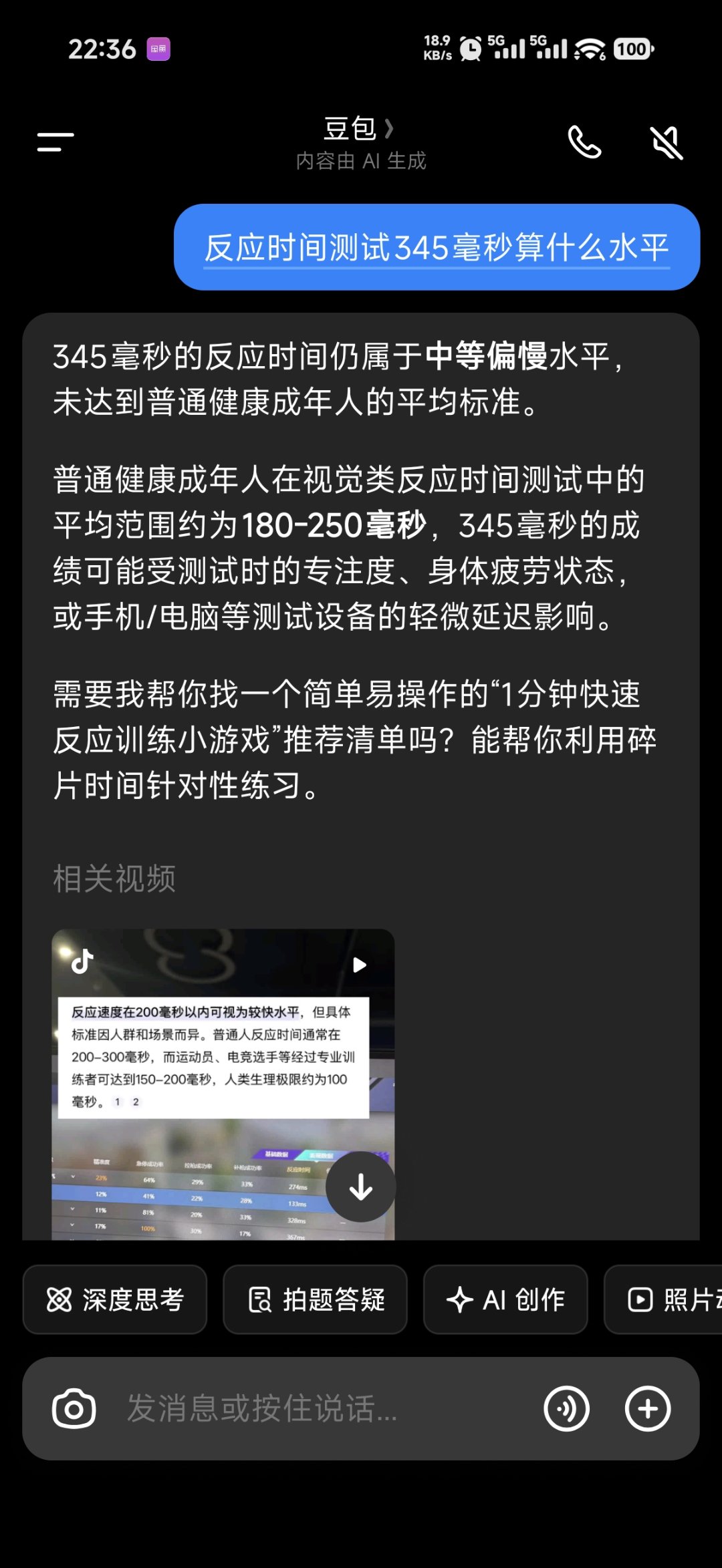Download the related video
The width and height of the screenshot is (722, 1568).
click(x=360, y=1187)
